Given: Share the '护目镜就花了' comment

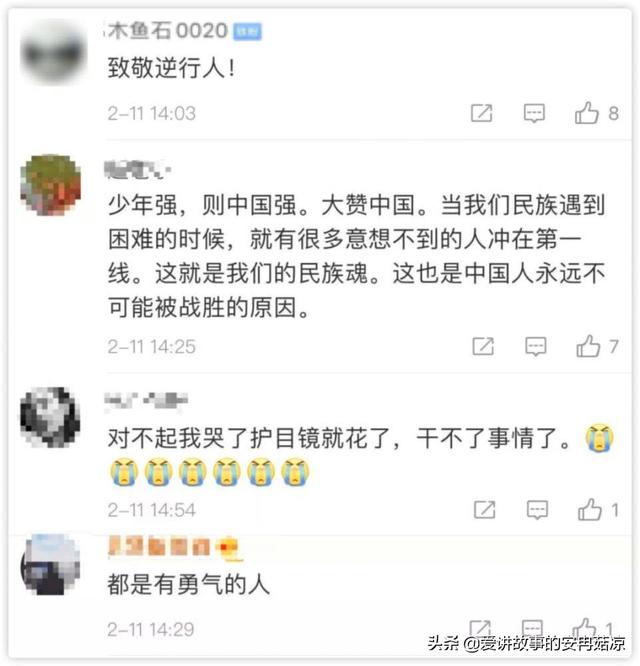Looking at the screenshot, I should point(484,510).
